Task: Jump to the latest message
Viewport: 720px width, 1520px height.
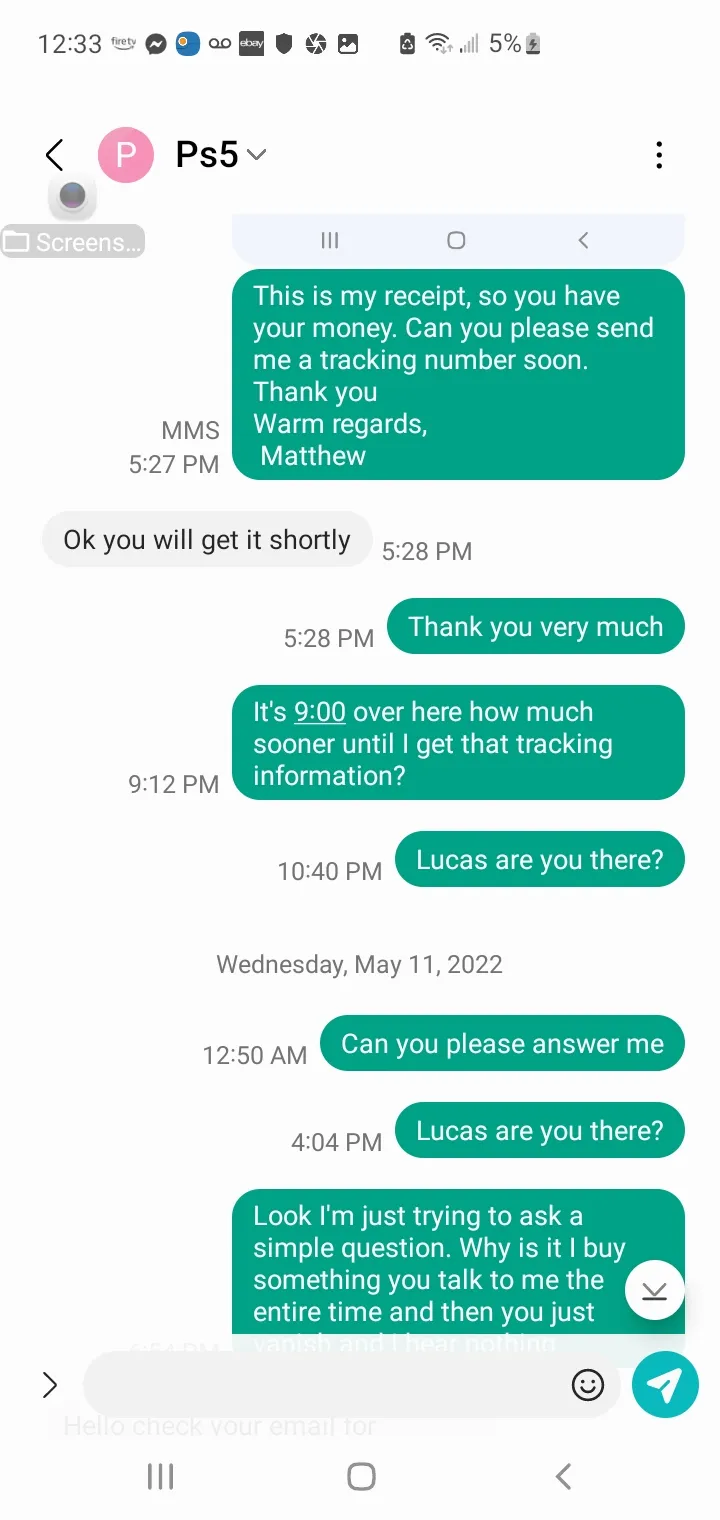Action: pyautogui.click(x=654, y=1291)
